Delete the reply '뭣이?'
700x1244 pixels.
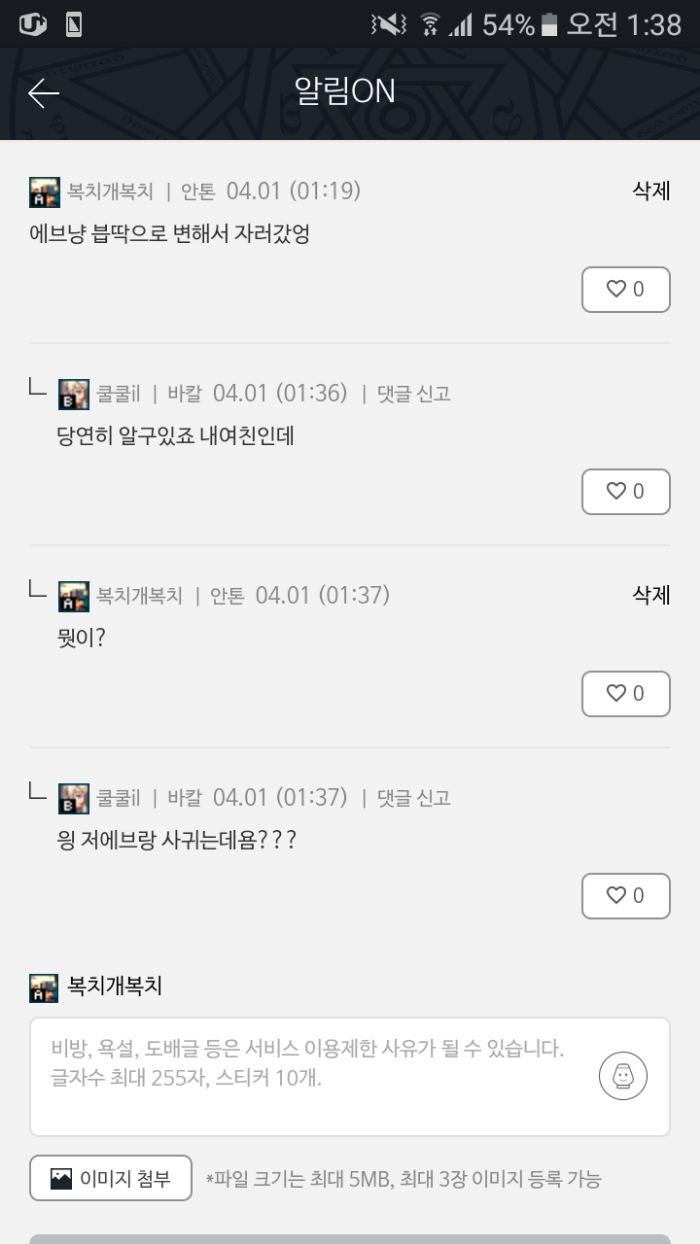point(651,595)
